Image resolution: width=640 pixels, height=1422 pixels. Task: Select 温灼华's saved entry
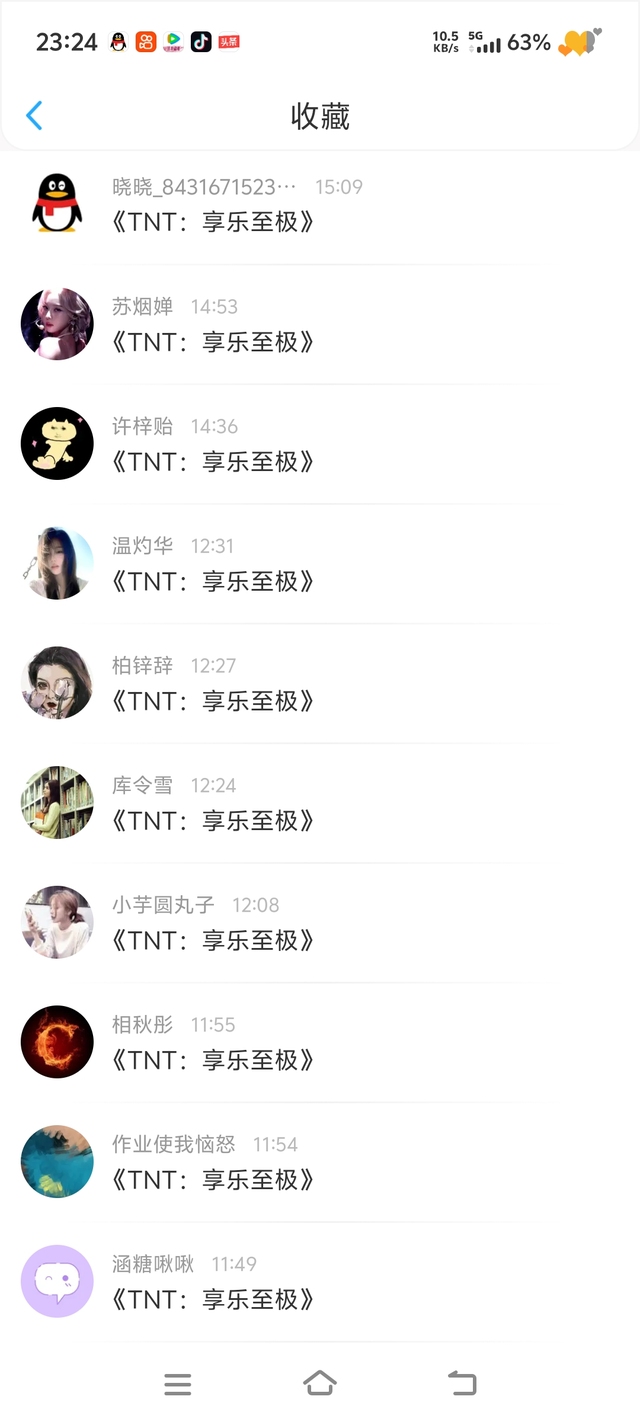[x=320, y=564]
